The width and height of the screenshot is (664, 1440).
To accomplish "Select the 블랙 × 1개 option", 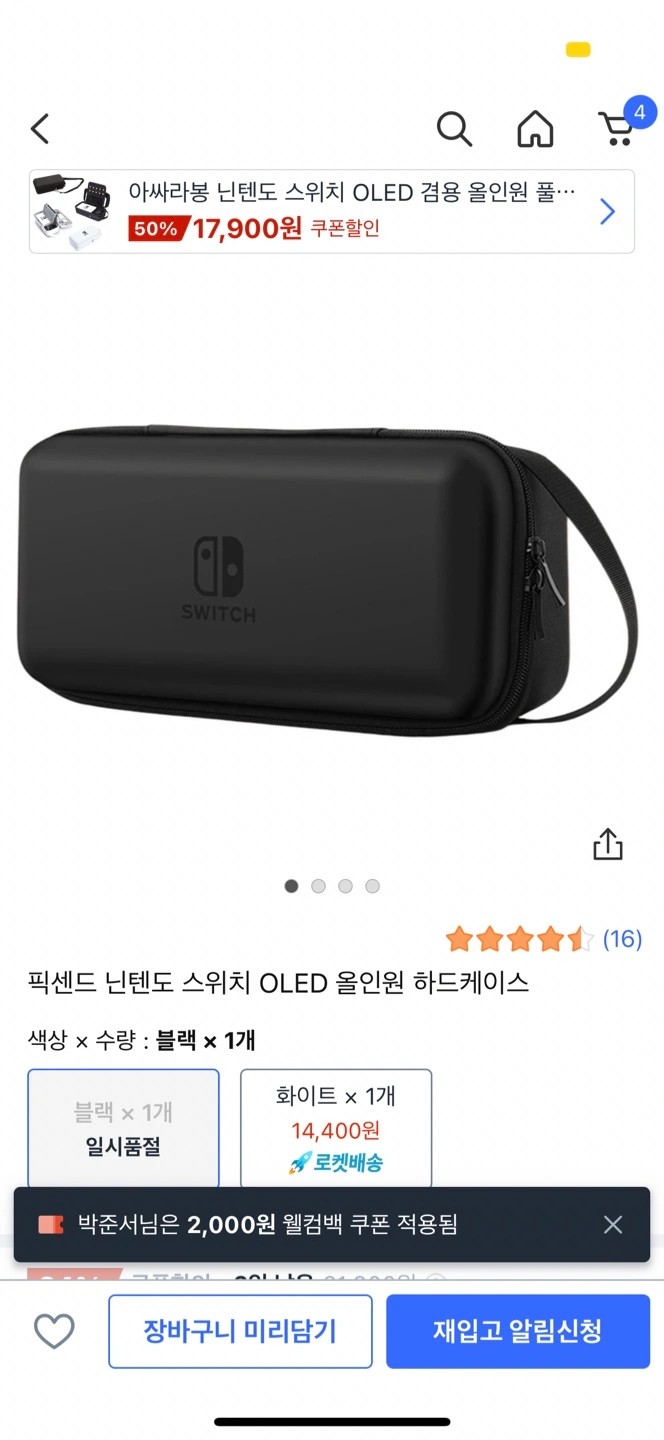I will coord(123,1128).
